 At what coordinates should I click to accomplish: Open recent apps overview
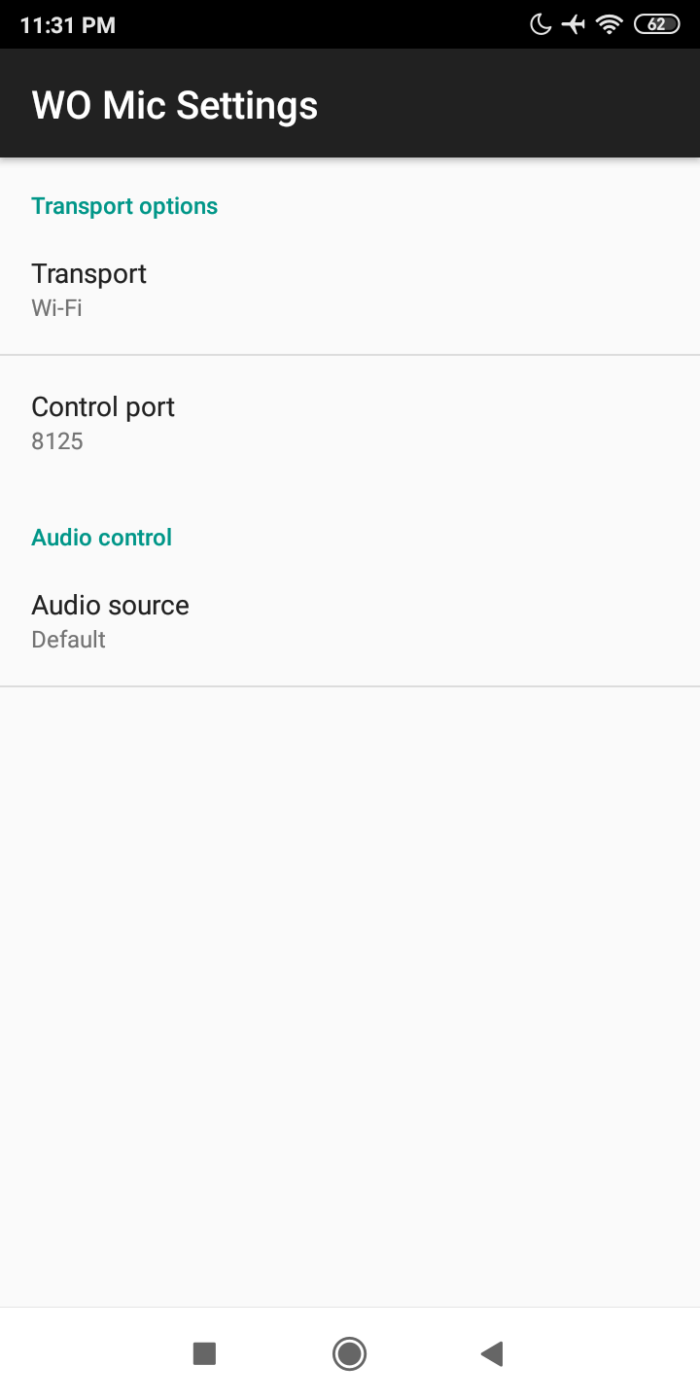tap(204, 1354)
